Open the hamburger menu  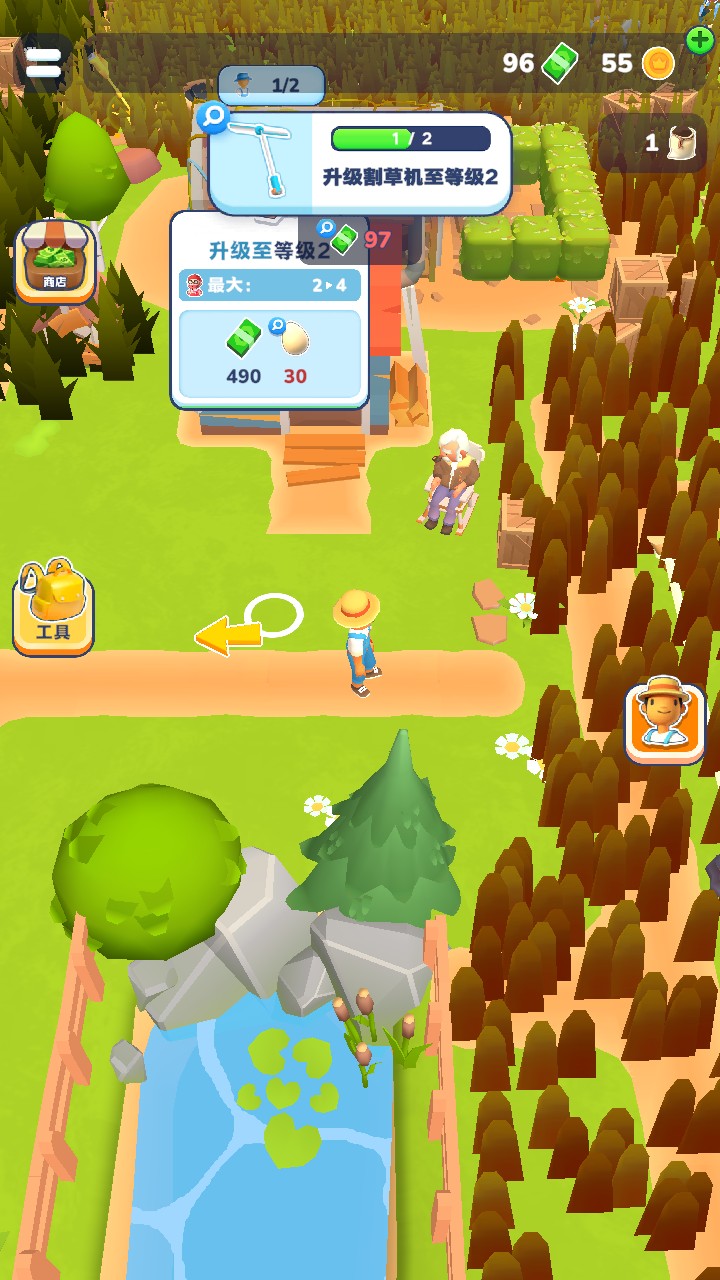click(43, 63)
